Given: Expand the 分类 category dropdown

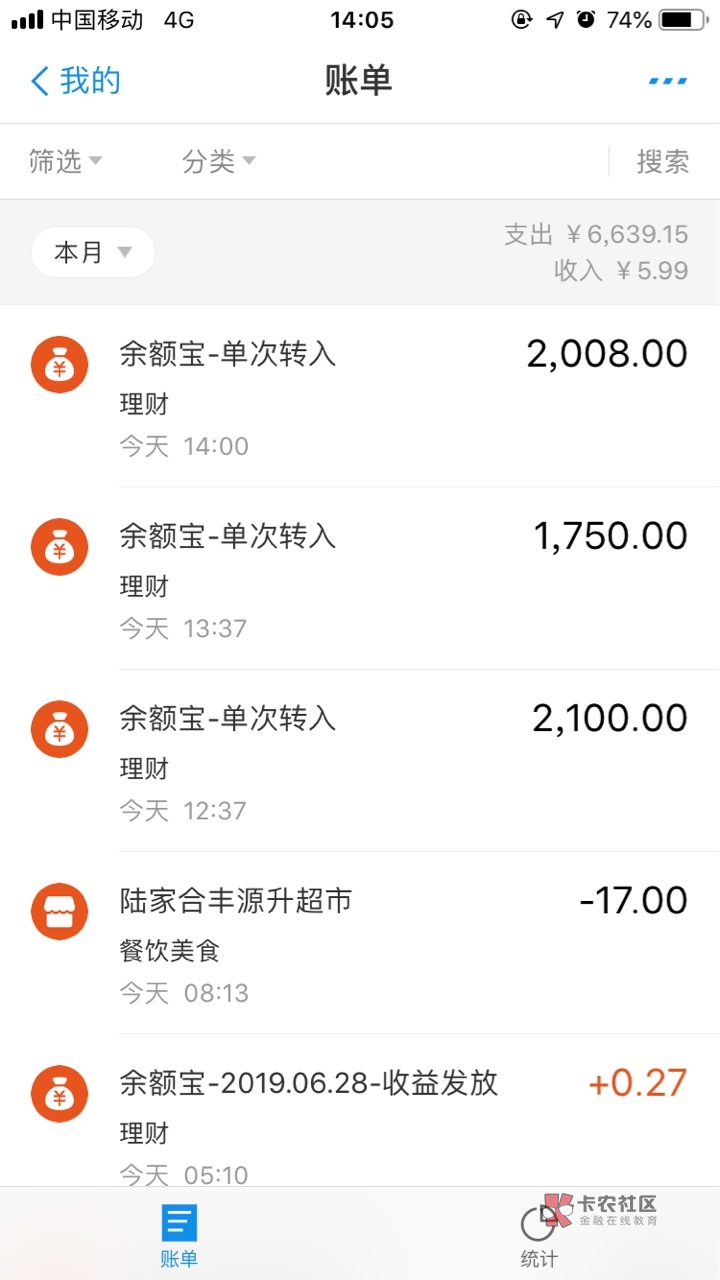Looking at the screenshot, I should tap(219, 161).
